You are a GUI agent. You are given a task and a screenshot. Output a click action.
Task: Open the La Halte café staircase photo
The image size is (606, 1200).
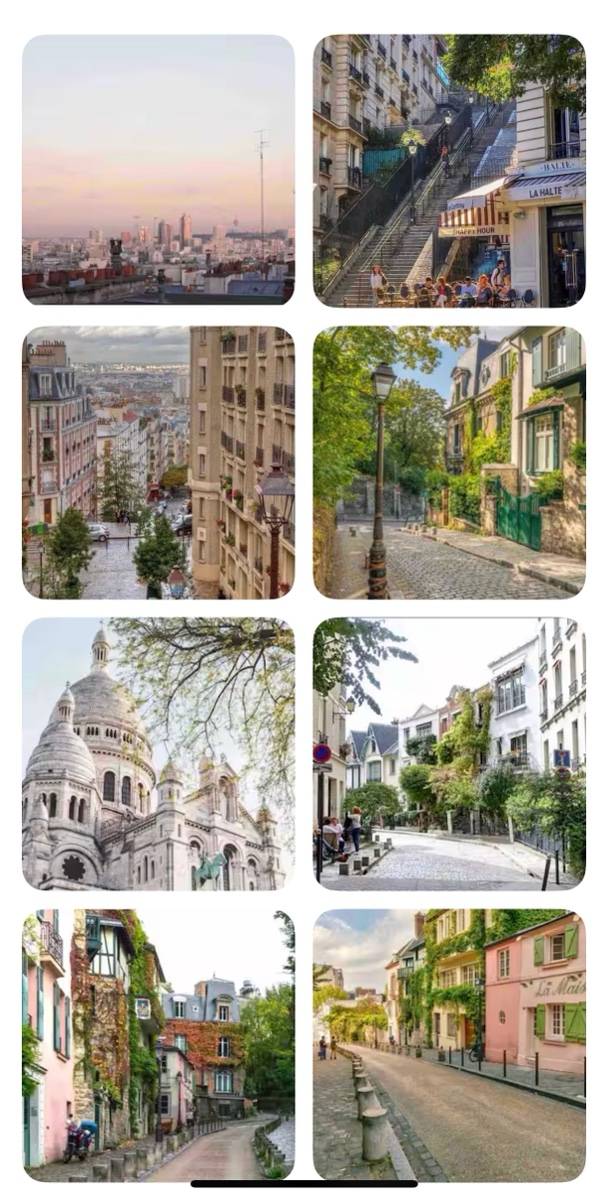pos(449,170)
